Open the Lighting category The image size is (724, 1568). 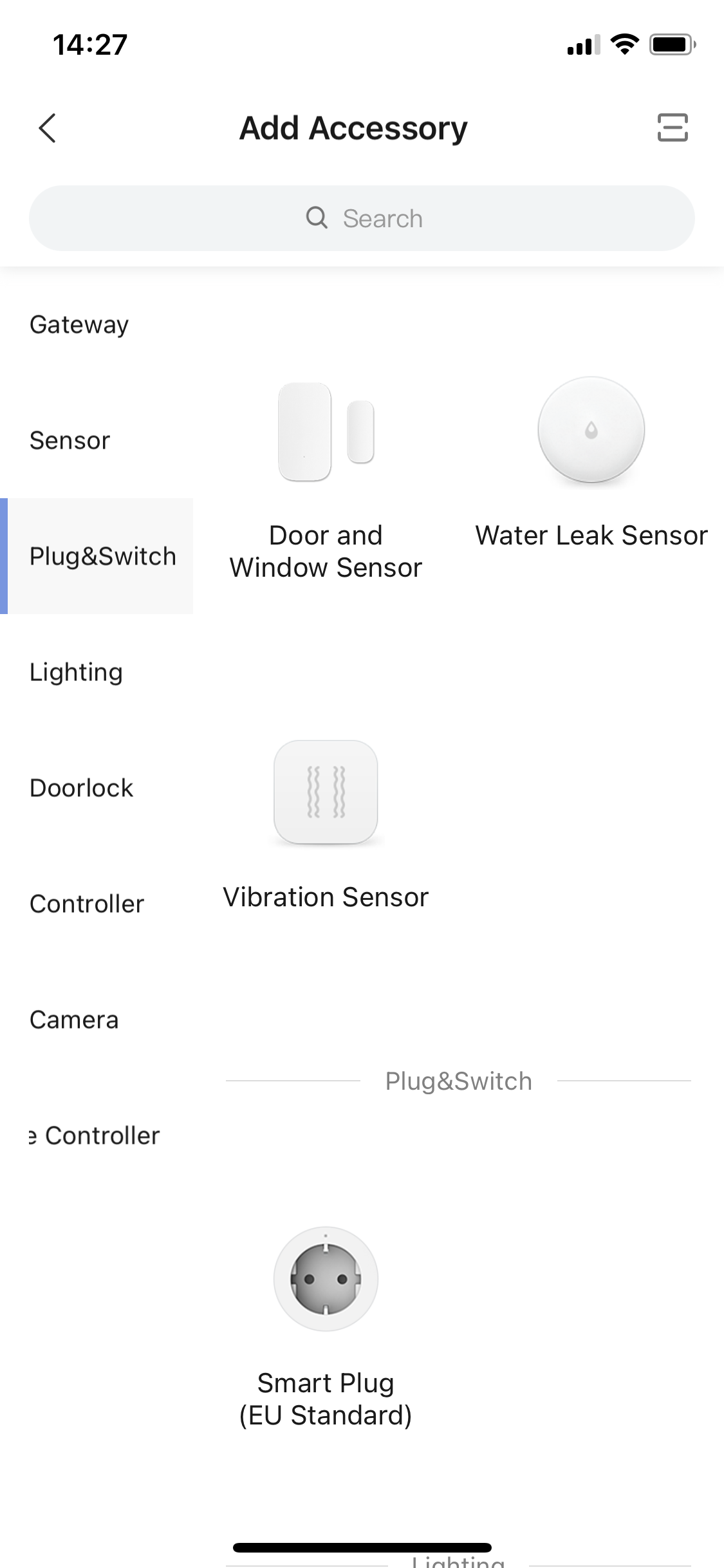click(76, 672)
